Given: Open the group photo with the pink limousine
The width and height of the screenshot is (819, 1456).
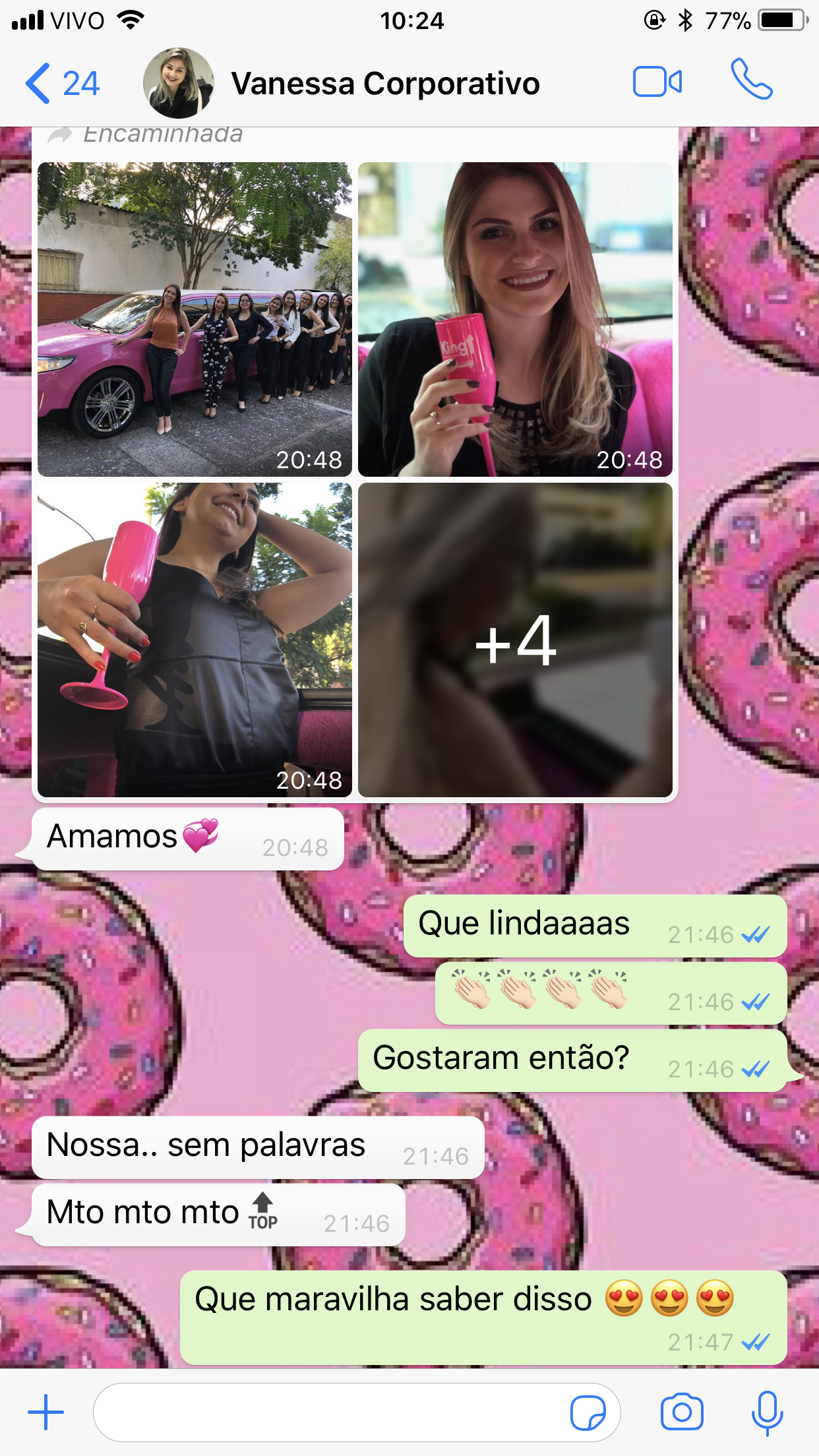Looking at the screenshot, I should pyautogui.click(x=195, y=319).
